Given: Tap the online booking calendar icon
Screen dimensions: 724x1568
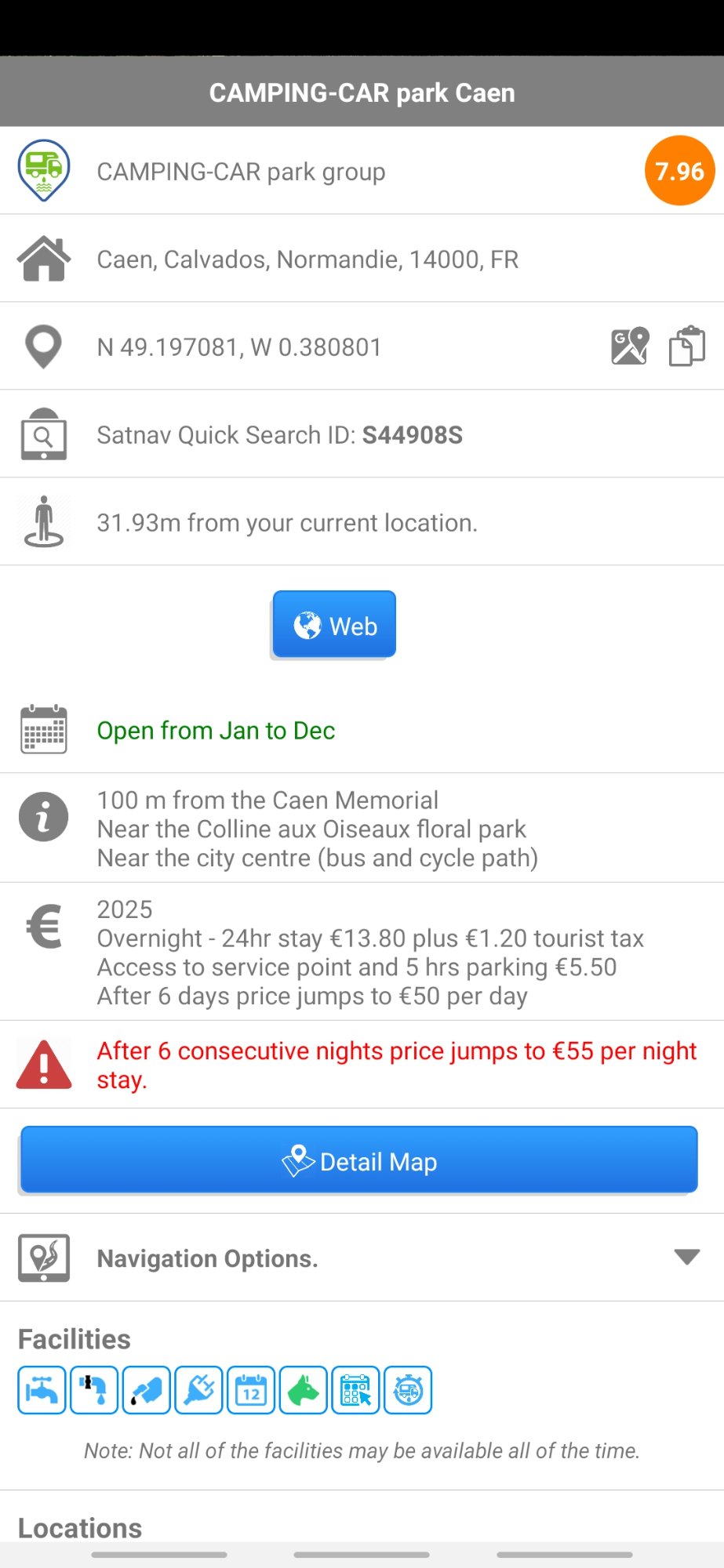Looking at the screenshot, I should point(356,1390).
